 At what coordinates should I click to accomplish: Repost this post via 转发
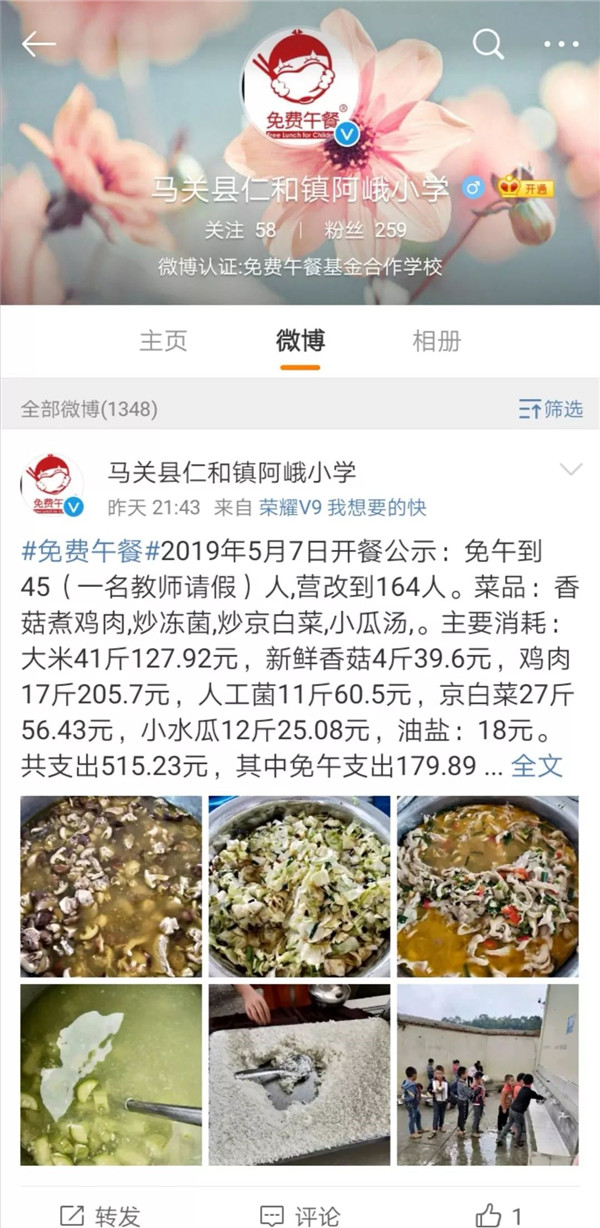click(100, 1215)
